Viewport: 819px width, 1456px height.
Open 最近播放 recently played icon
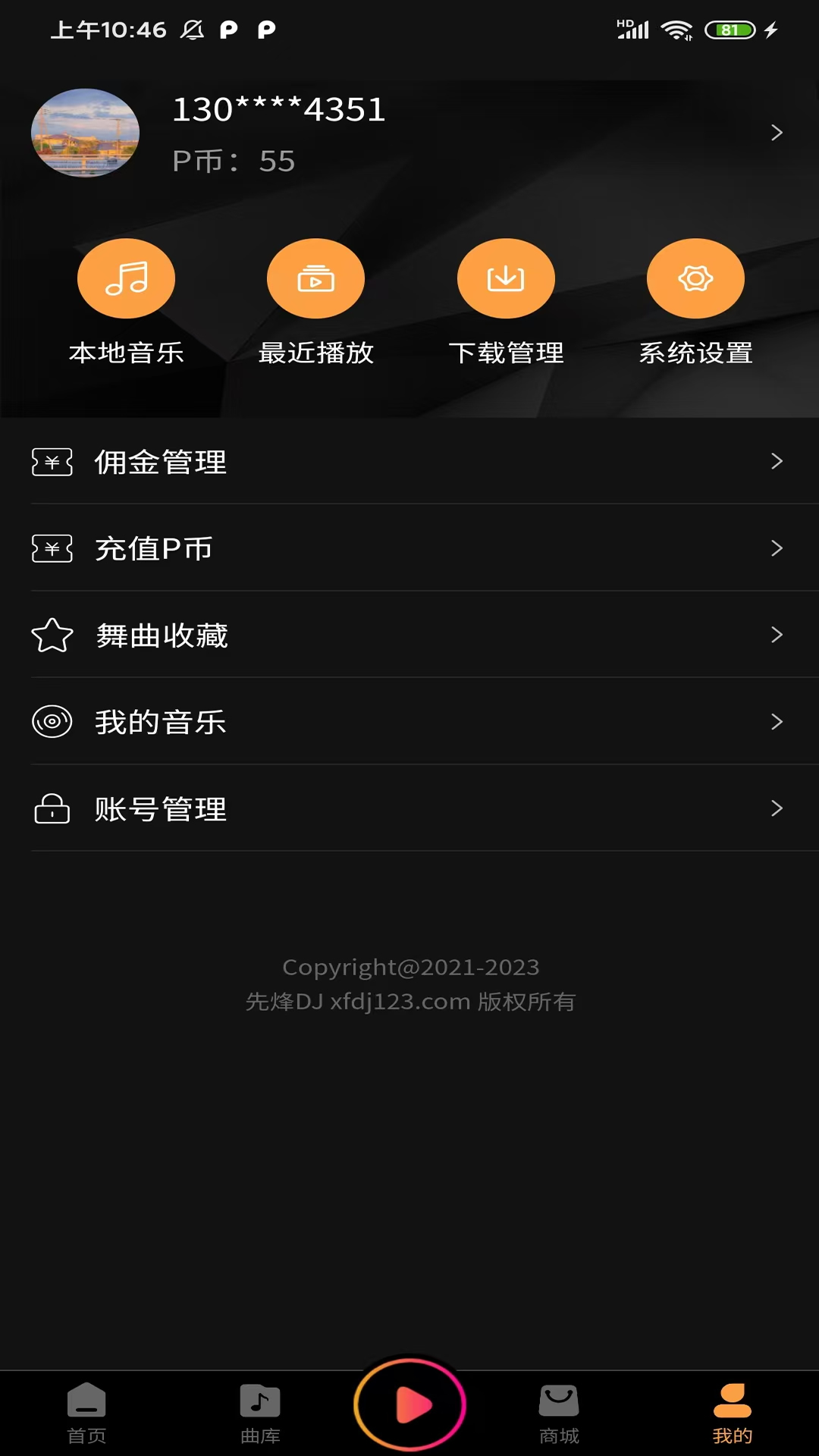tap(315, 278)
